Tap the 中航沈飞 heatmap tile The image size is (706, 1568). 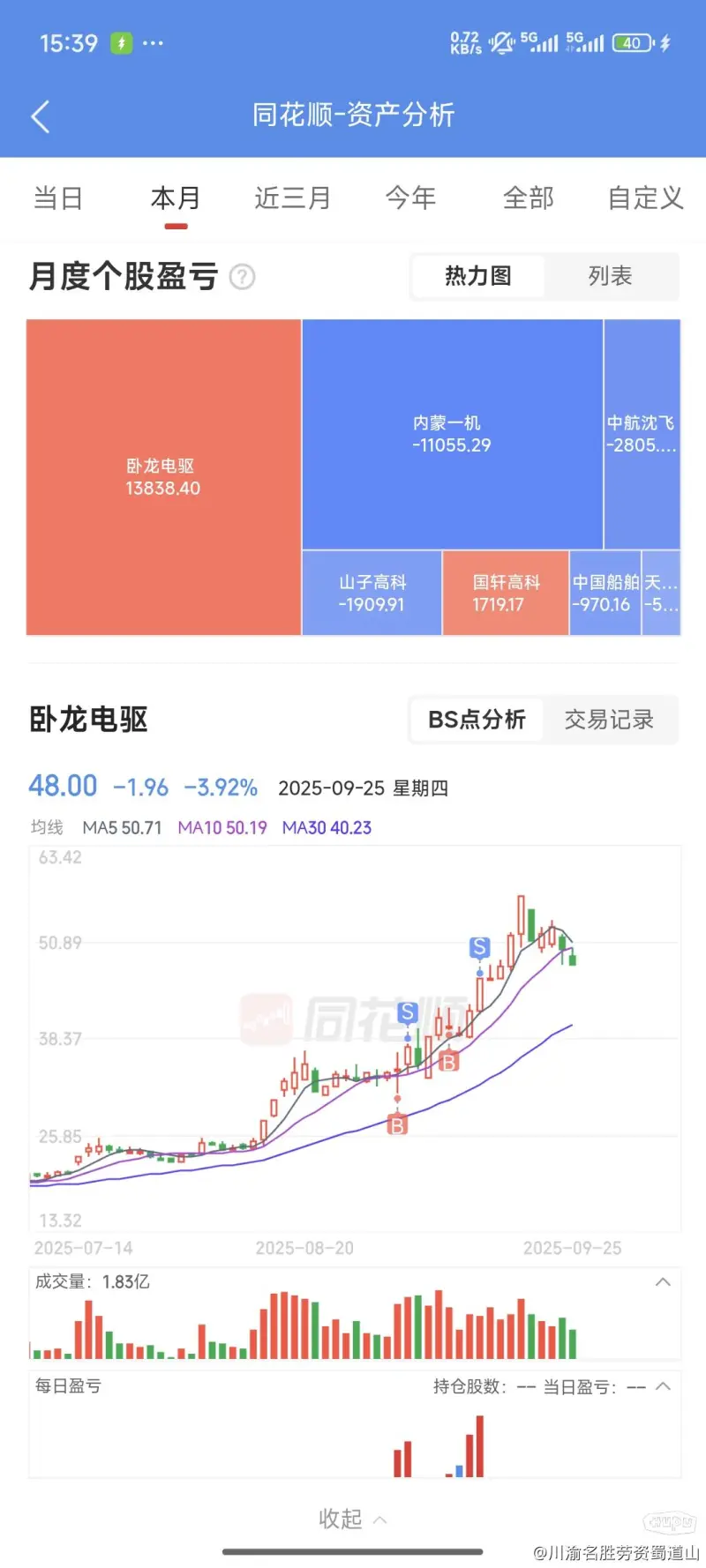pyautogui.click(x=642, y=434)
